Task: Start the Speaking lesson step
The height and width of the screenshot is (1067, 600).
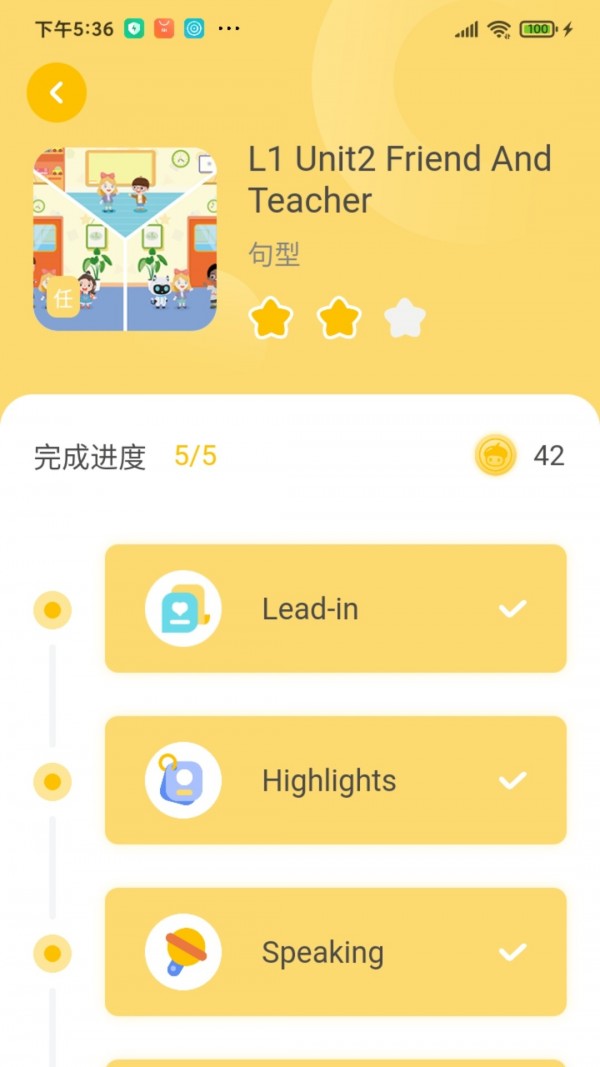Action: (335, 952)
